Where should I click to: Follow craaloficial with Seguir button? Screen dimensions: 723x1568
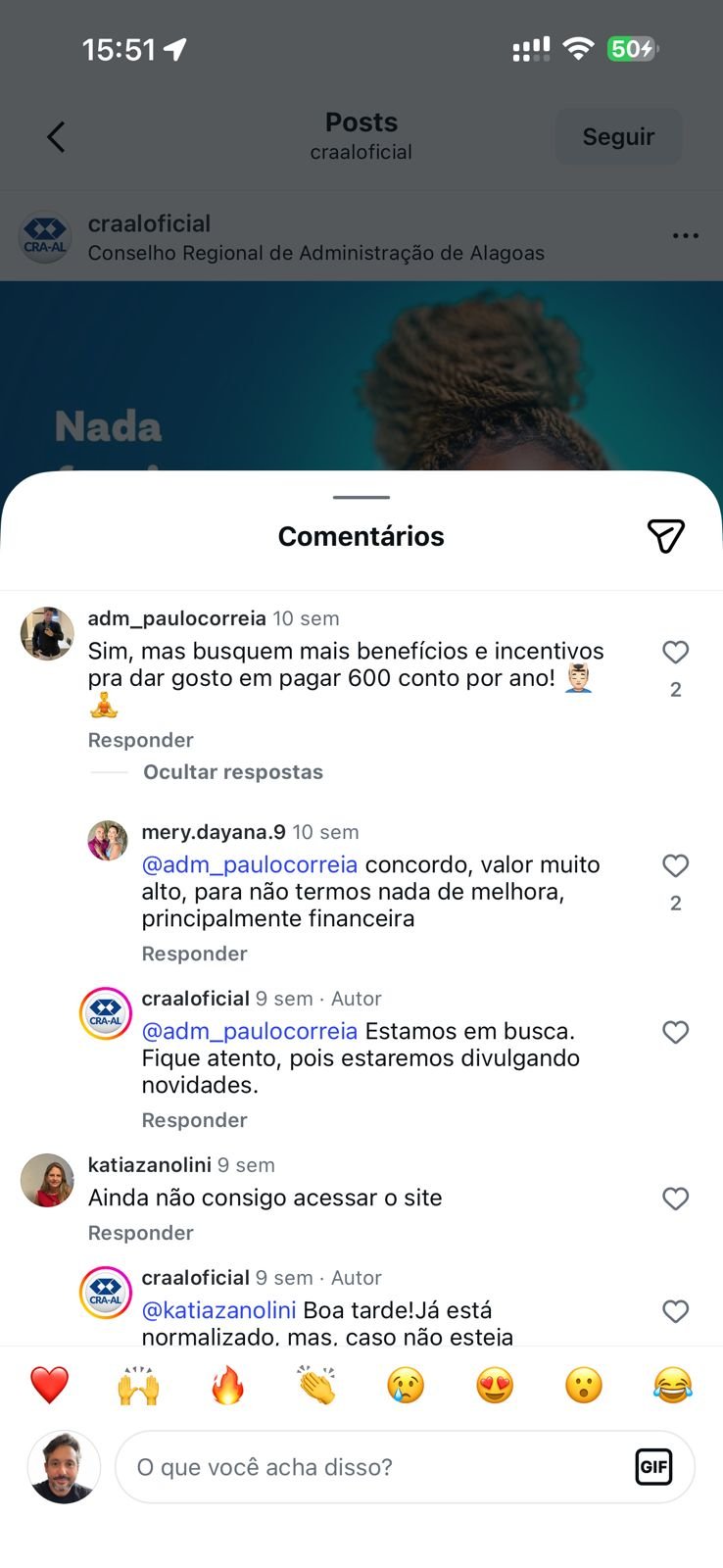pos(618,137)
